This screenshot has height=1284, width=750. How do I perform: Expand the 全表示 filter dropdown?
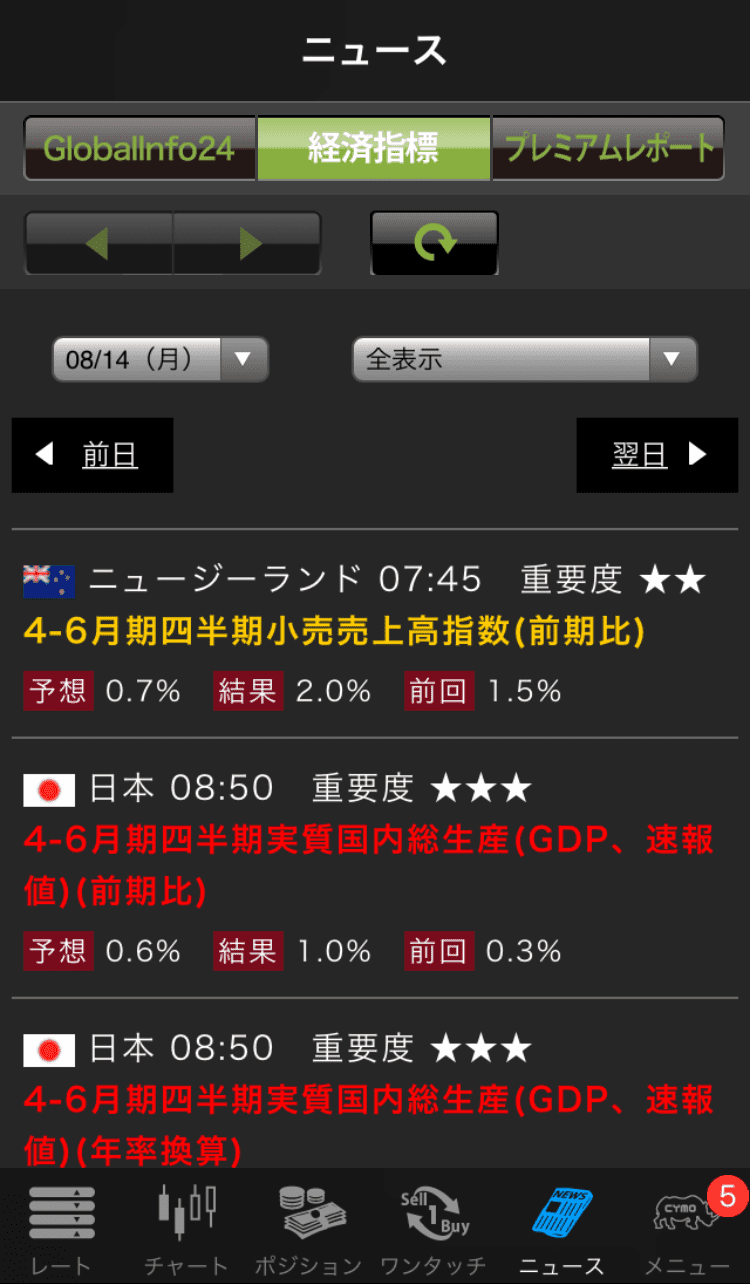(x=524, y=359)
